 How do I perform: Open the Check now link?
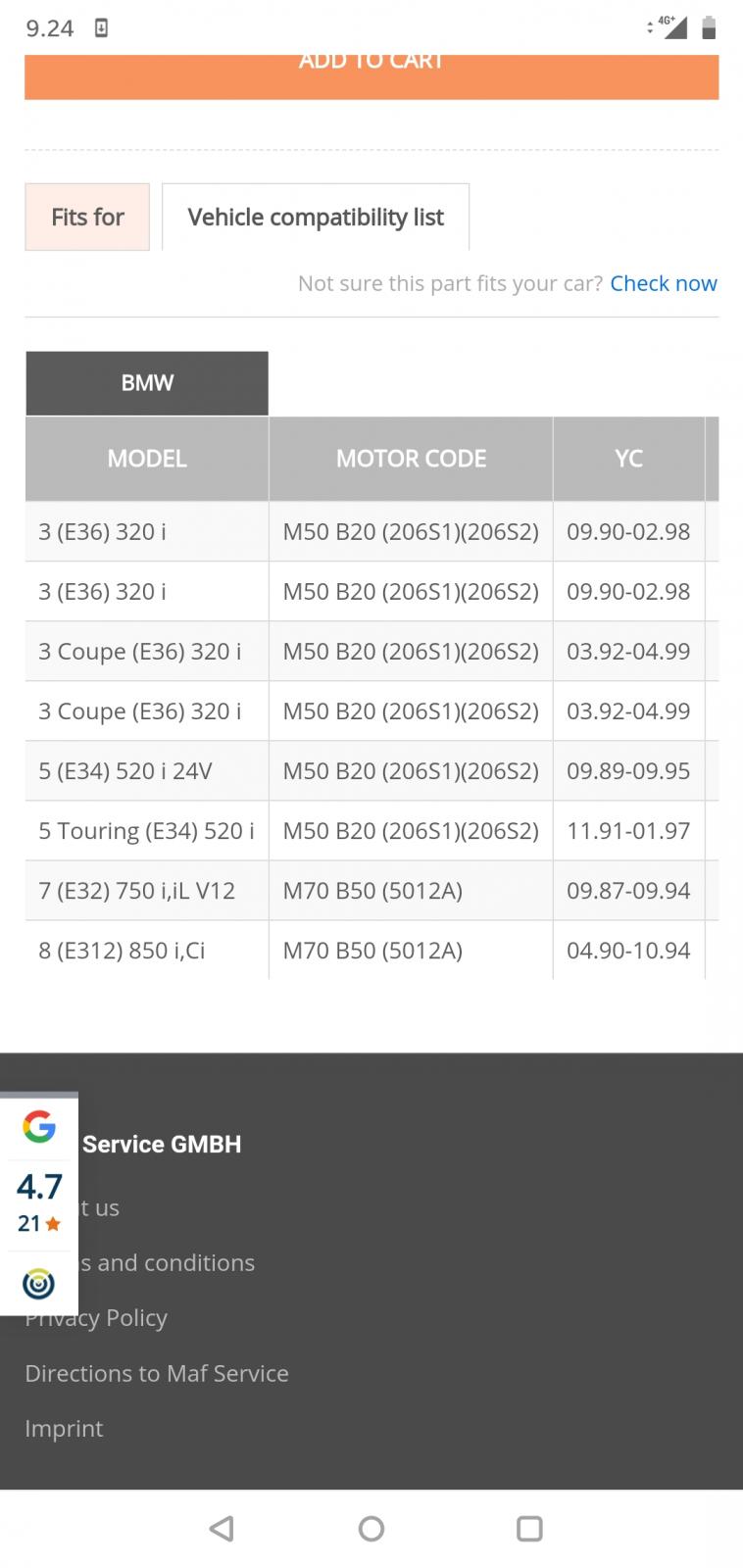pyautogui.click(x=663, y=283)
